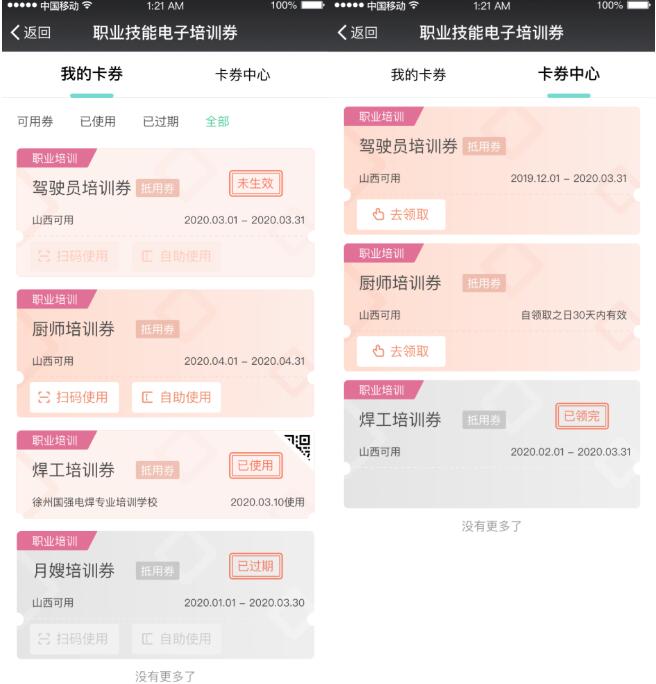
Task: Tap 去领取 for the 驾驶员培训券
Action: (x=401, y=214)
